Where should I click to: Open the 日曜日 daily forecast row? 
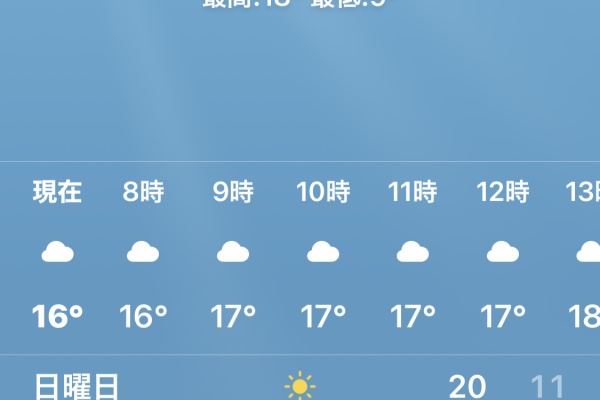click(x=300, y=385)
